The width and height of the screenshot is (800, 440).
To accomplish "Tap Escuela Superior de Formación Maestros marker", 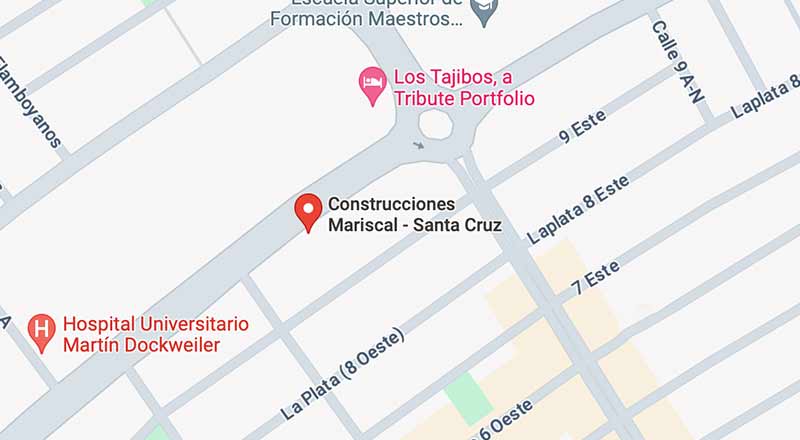I will point(484,12).
